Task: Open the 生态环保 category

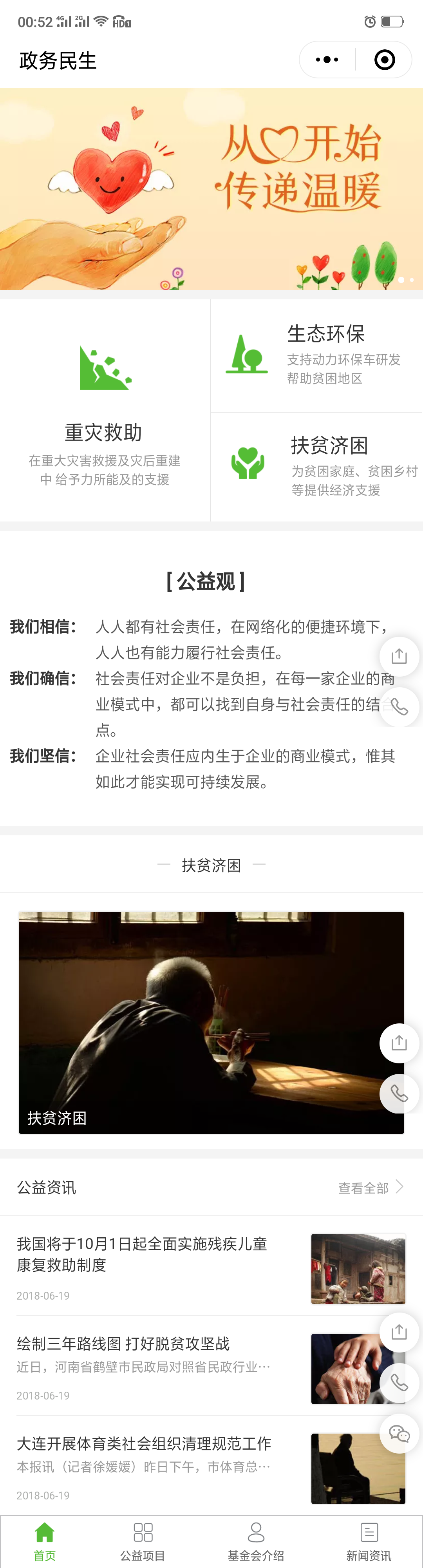Action: point(316,355)
